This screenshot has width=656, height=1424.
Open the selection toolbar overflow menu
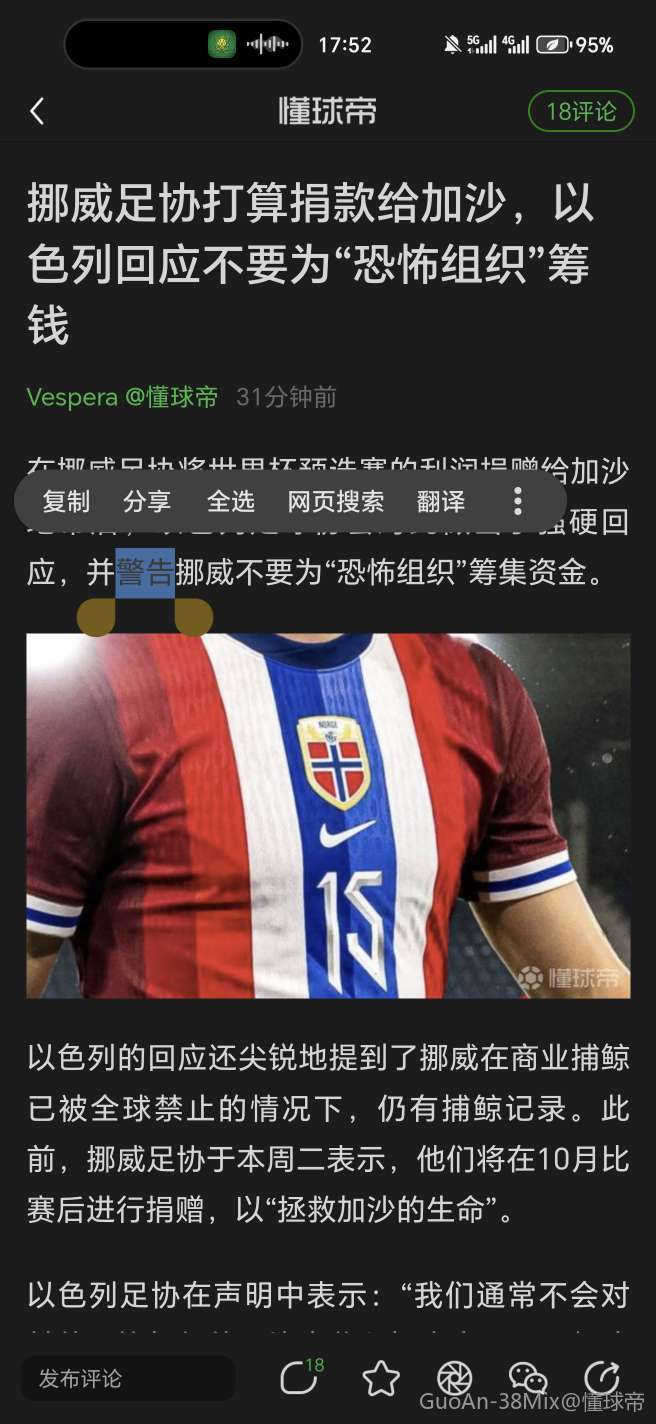point(517,501)
